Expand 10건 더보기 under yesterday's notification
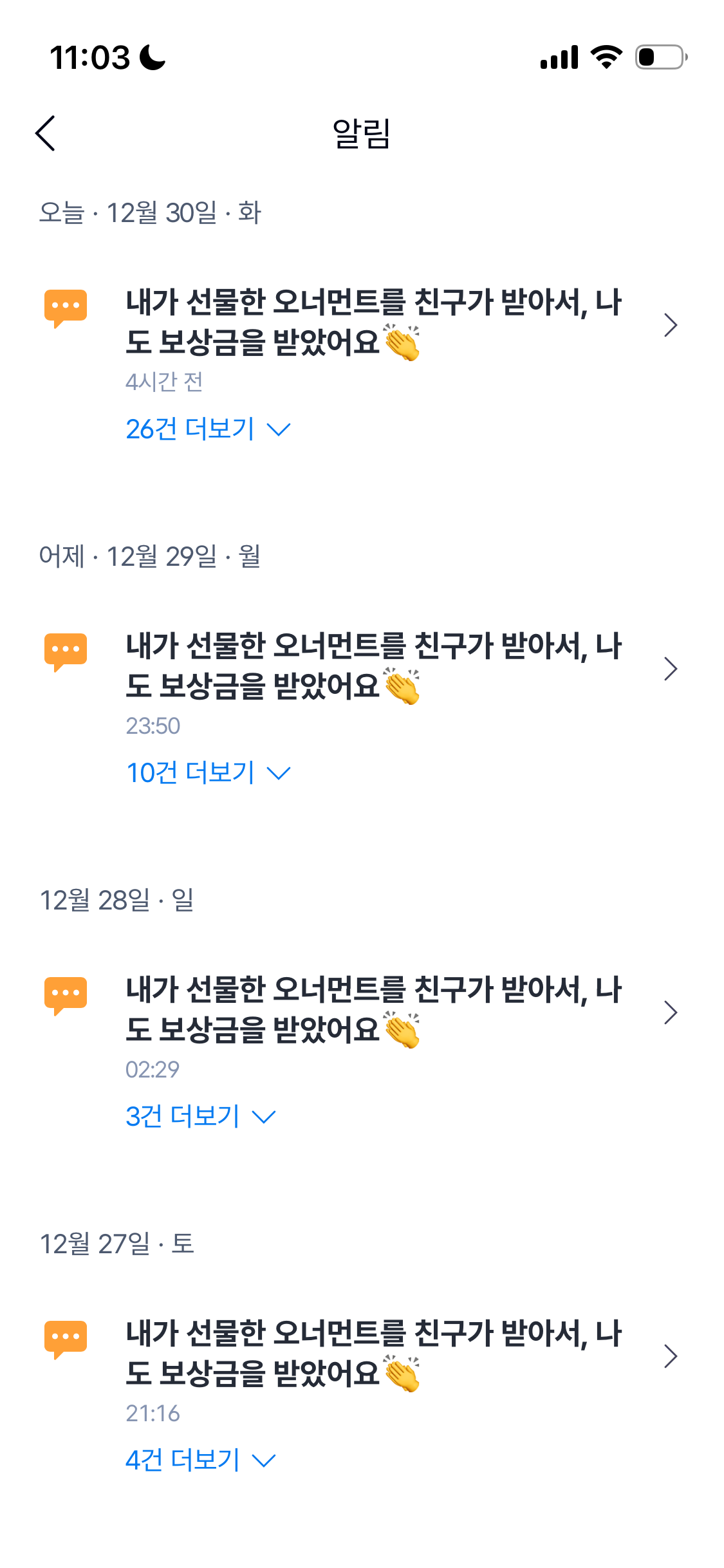The width and height of the screenshot is (724, 1568). click(208, 772)
